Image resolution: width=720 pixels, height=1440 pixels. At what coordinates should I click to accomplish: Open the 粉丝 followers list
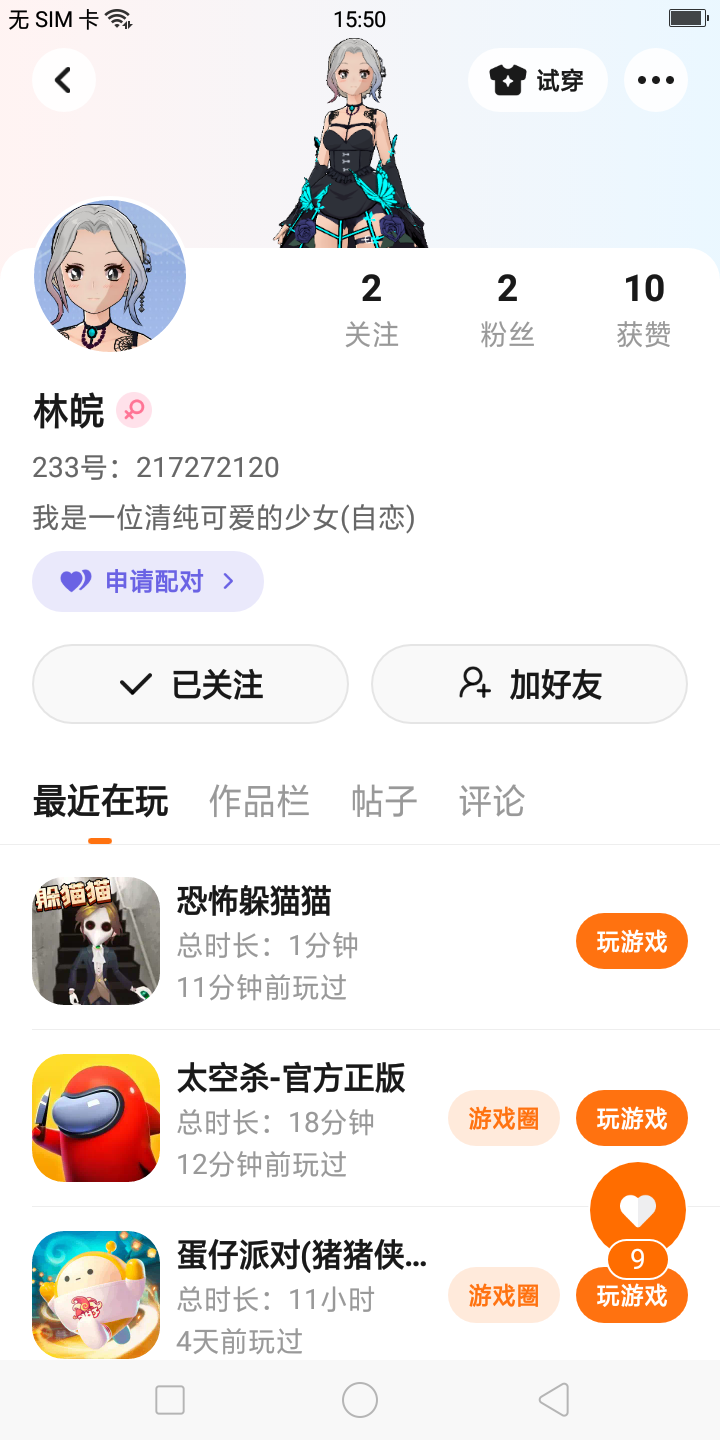coord(507,310)
